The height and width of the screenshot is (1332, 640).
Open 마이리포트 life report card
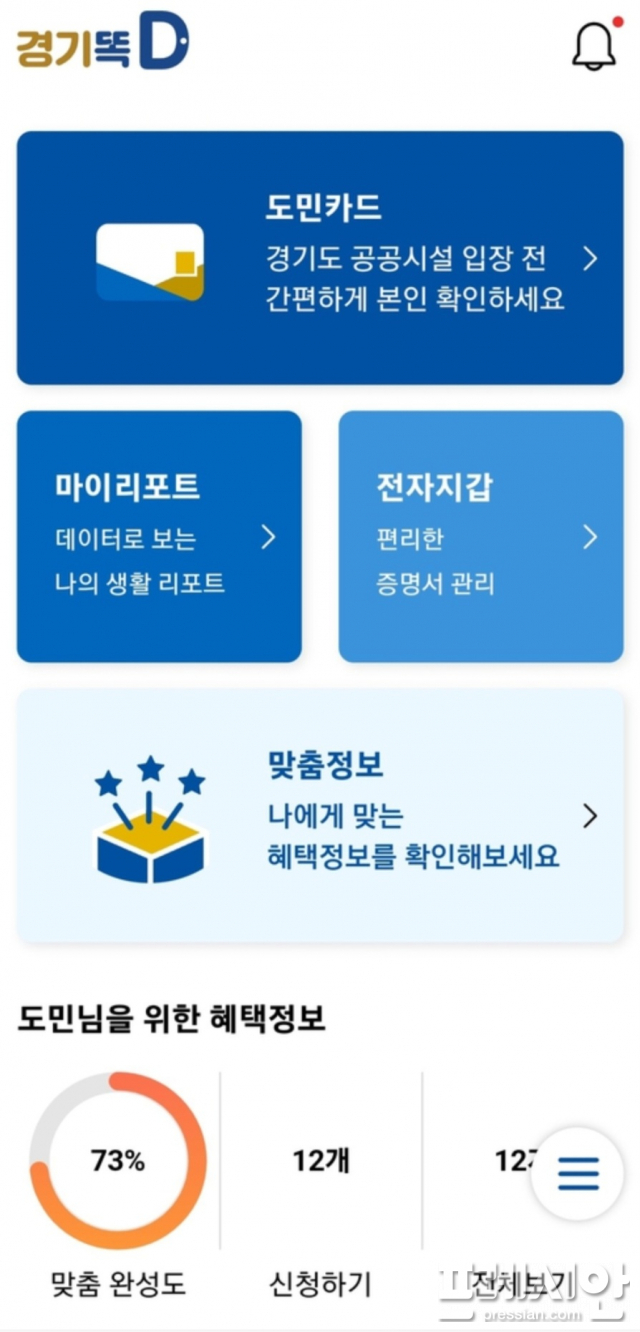(x=159, y=537)
